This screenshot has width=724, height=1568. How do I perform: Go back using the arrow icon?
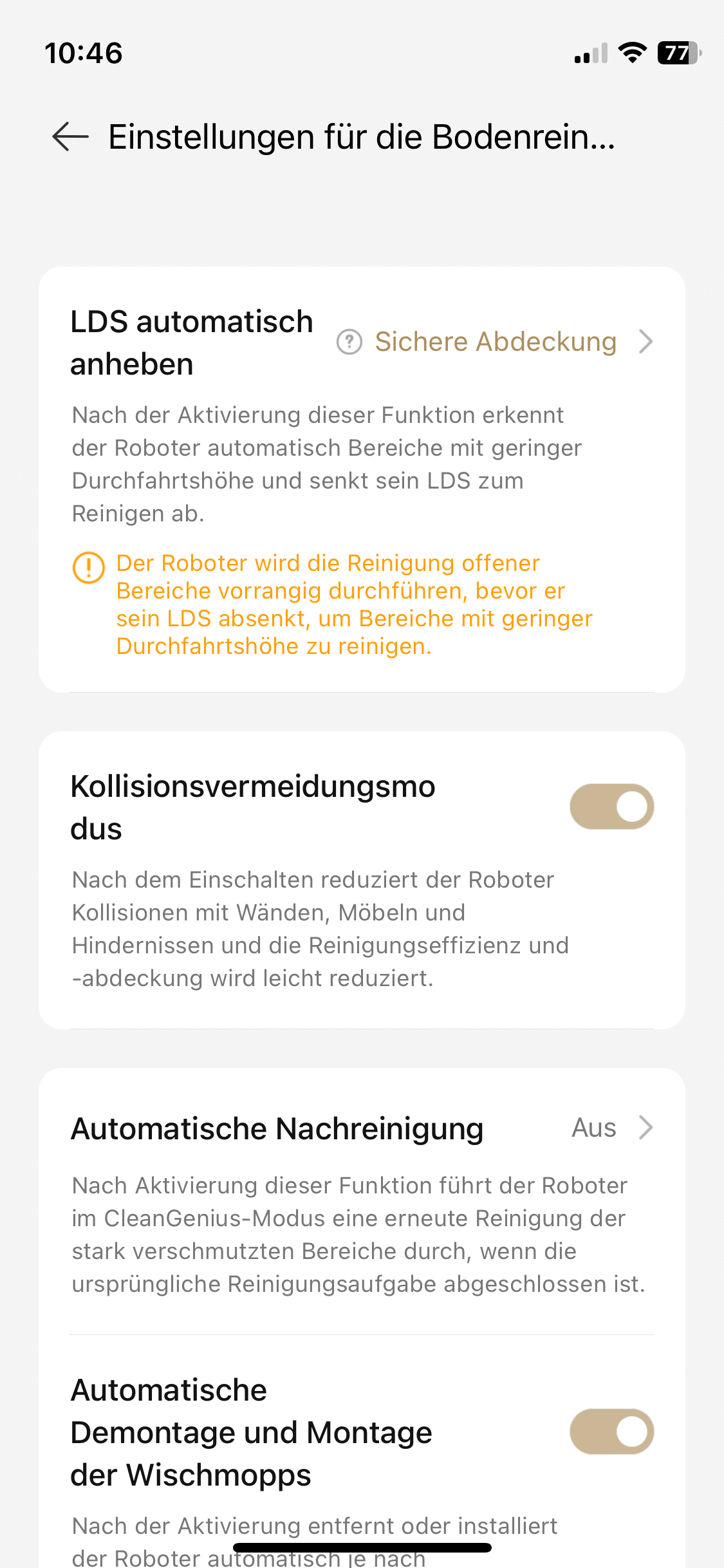tap(70, 137)
